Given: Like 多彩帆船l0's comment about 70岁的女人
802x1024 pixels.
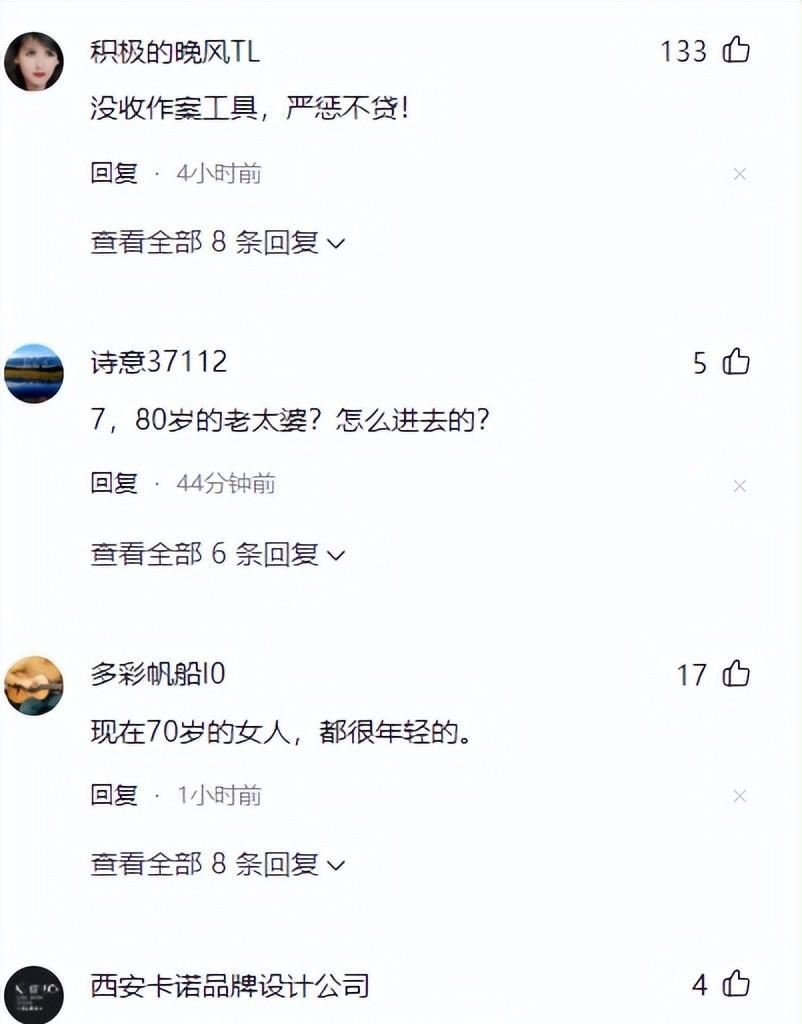Looking at the screenshot, I should pyautogui.click(x=737, y=676).
